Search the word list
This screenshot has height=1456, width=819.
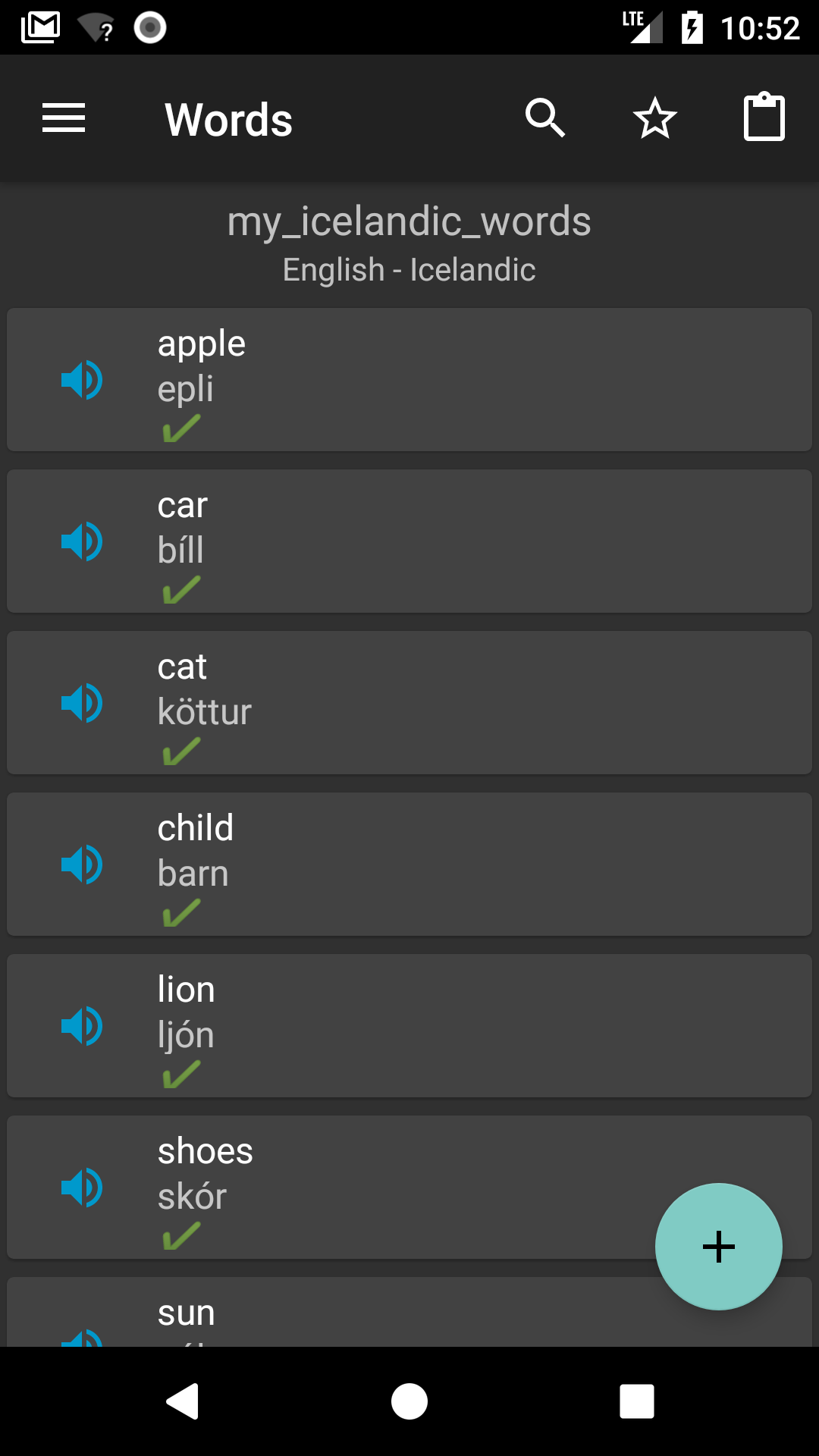545,118
